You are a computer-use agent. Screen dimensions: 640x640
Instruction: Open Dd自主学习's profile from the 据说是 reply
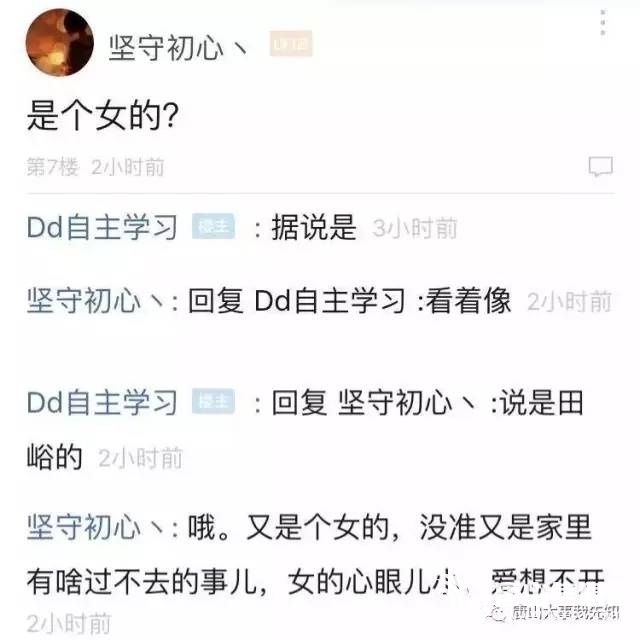tap(101, 228)
